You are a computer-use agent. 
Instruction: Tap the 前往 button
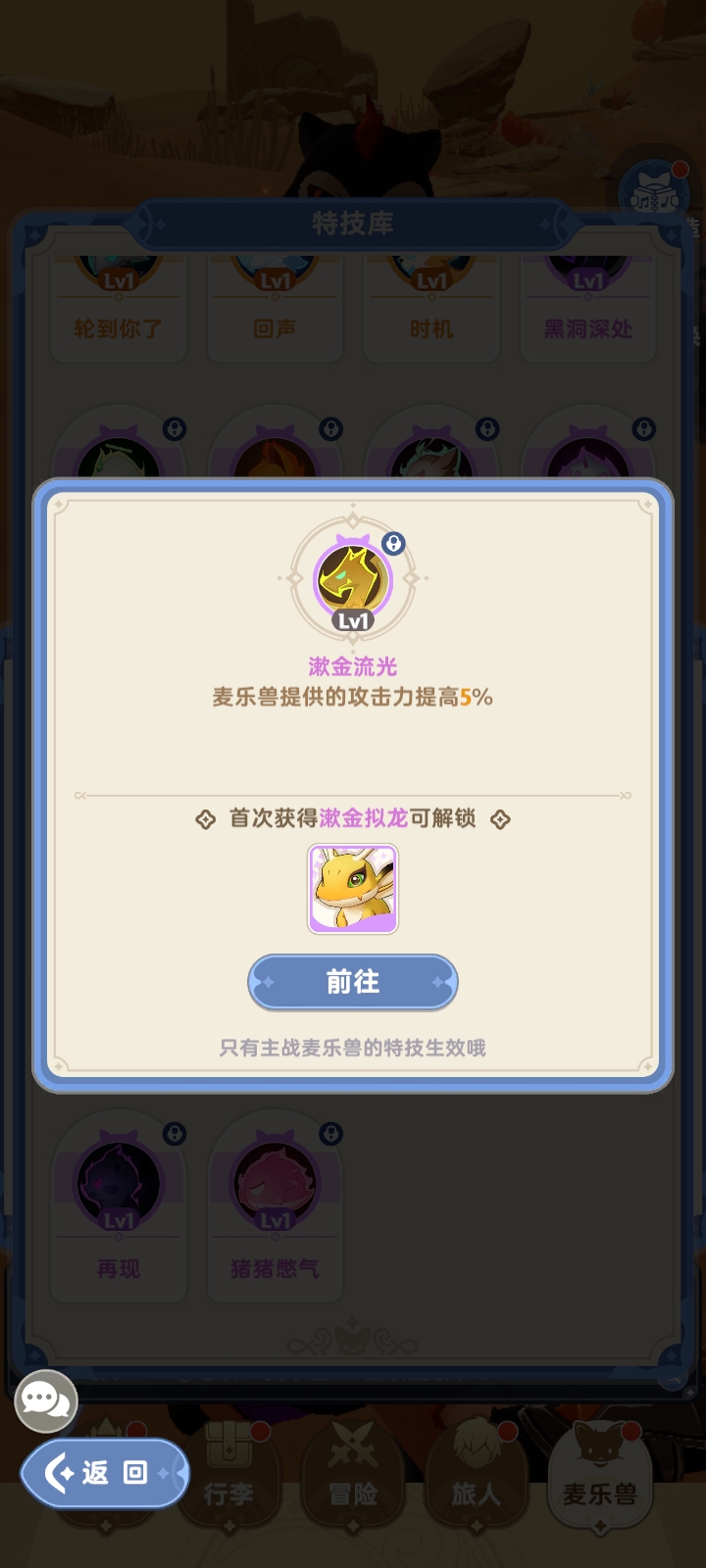tap(352, 982)
